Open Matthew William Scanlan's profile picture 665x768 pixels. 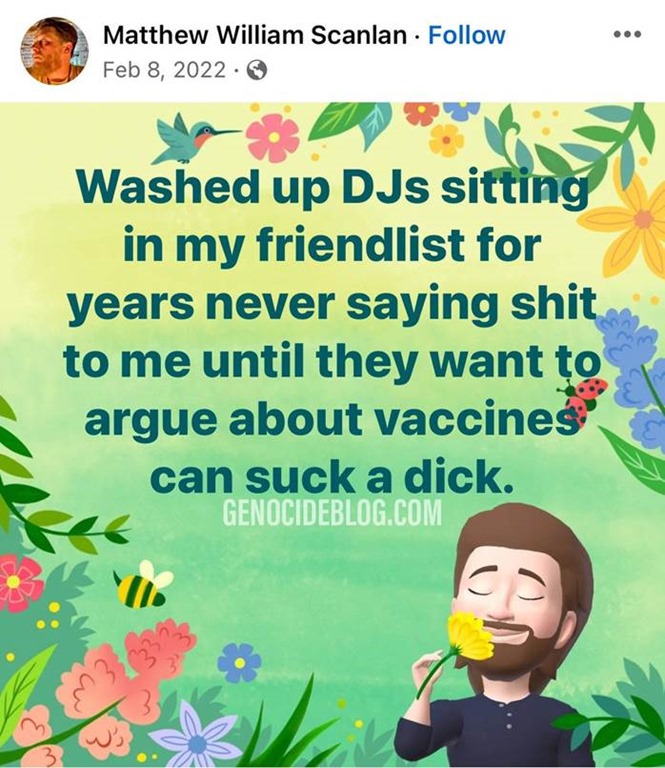[x=53, y=51]
